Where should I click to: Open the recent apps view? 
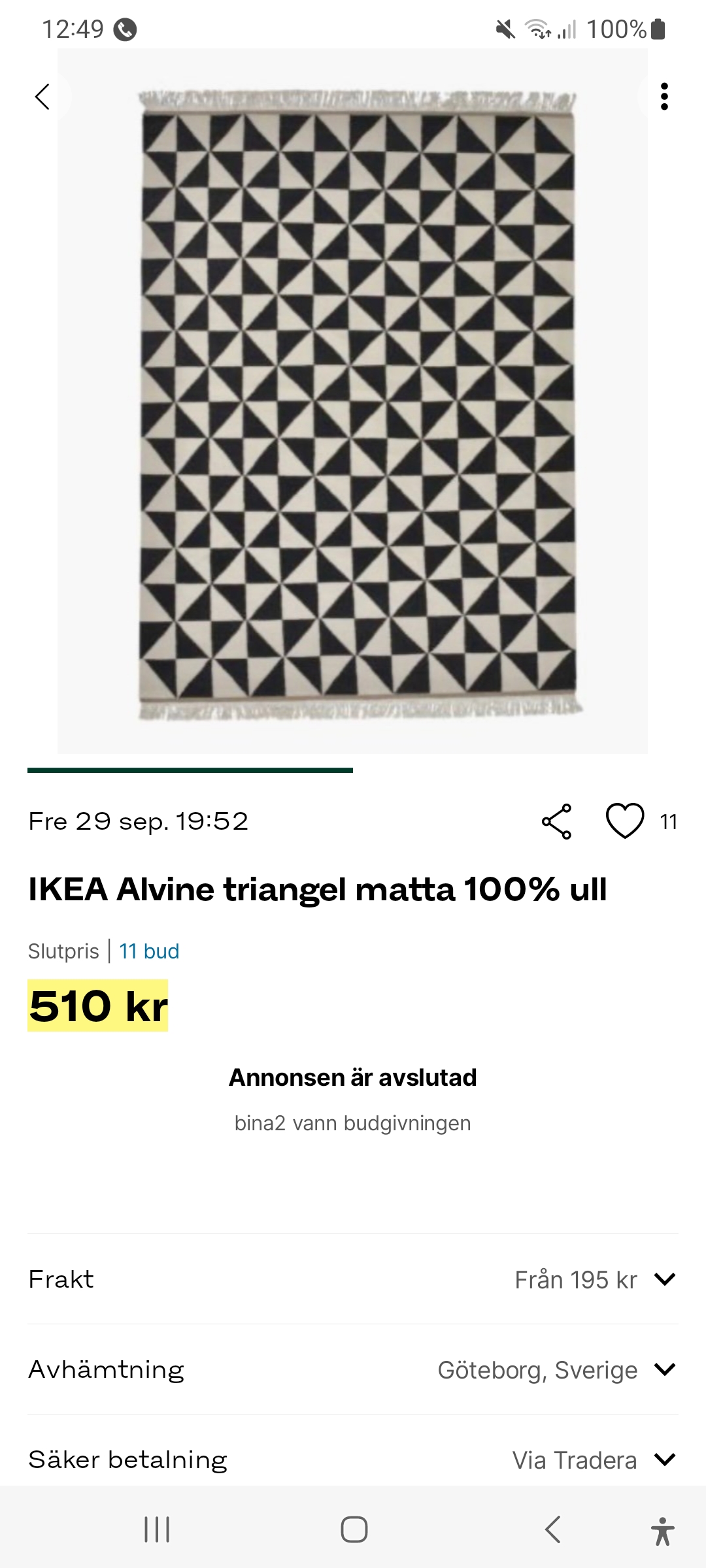click(x=157, y=1529)
